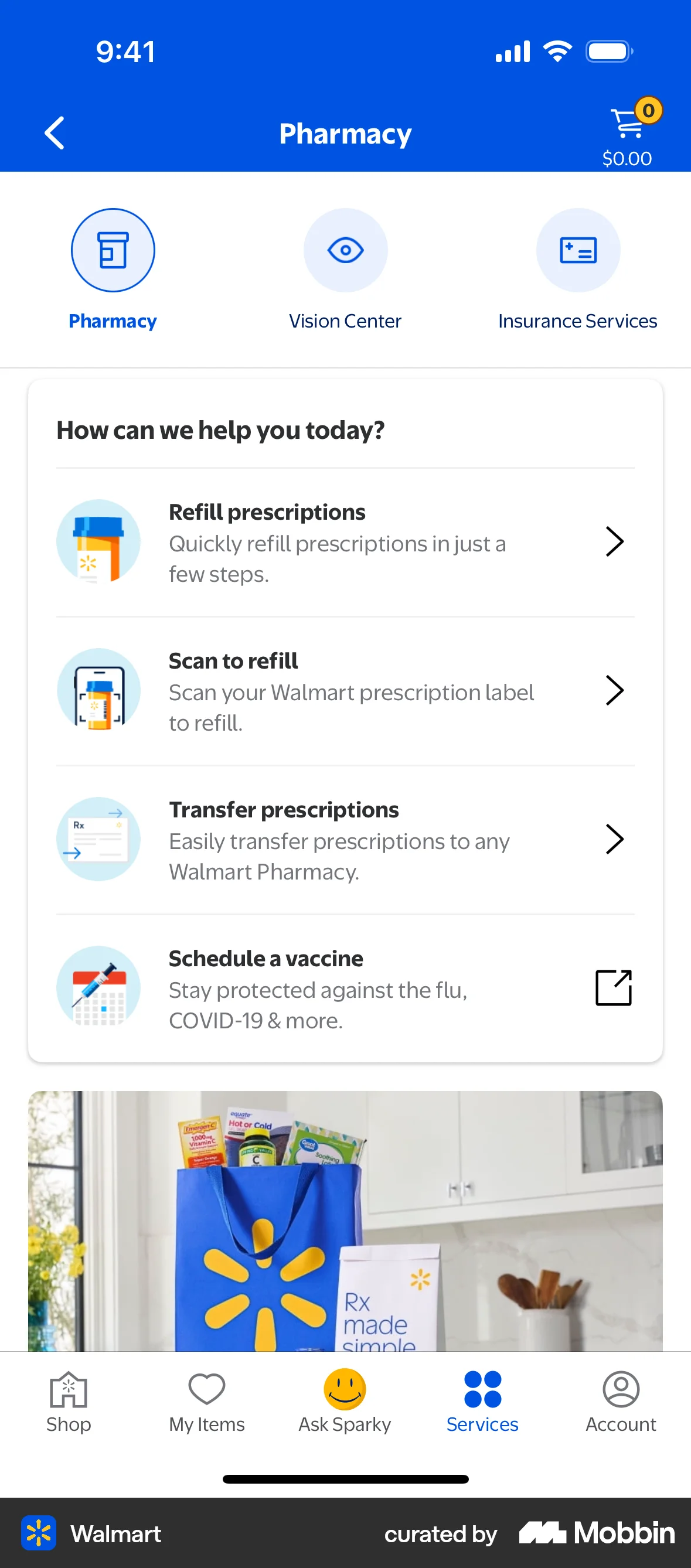Tap the Vision Center eye icon
Screen dimensions: 691x1568
click(345, 250)
